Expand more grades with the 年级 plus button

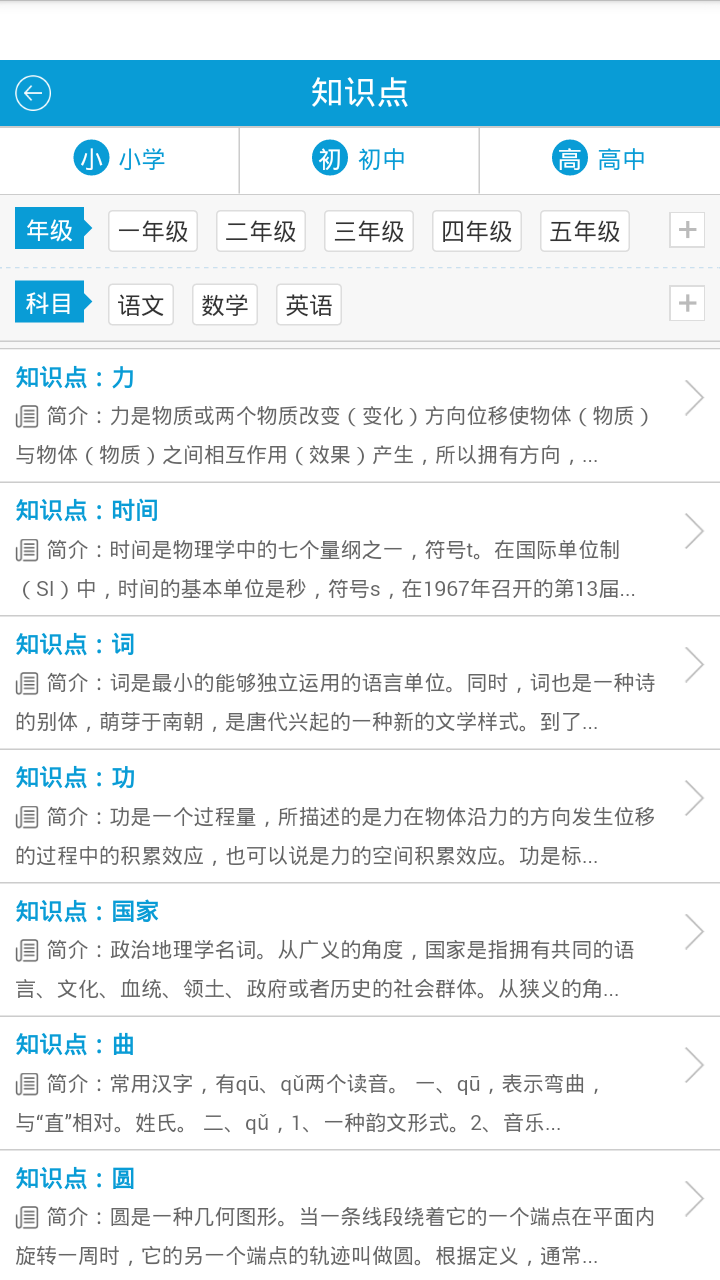[687, 230]
